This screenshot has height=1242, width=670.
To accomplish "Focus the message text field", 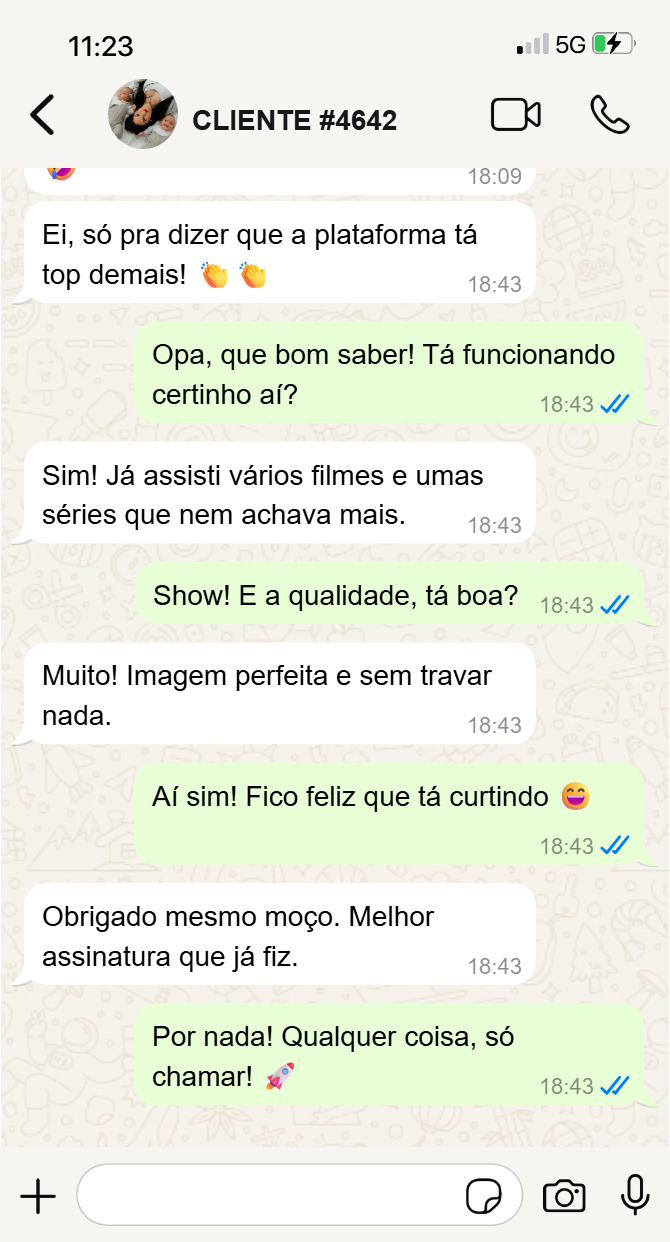I will tap(270, 1195).
